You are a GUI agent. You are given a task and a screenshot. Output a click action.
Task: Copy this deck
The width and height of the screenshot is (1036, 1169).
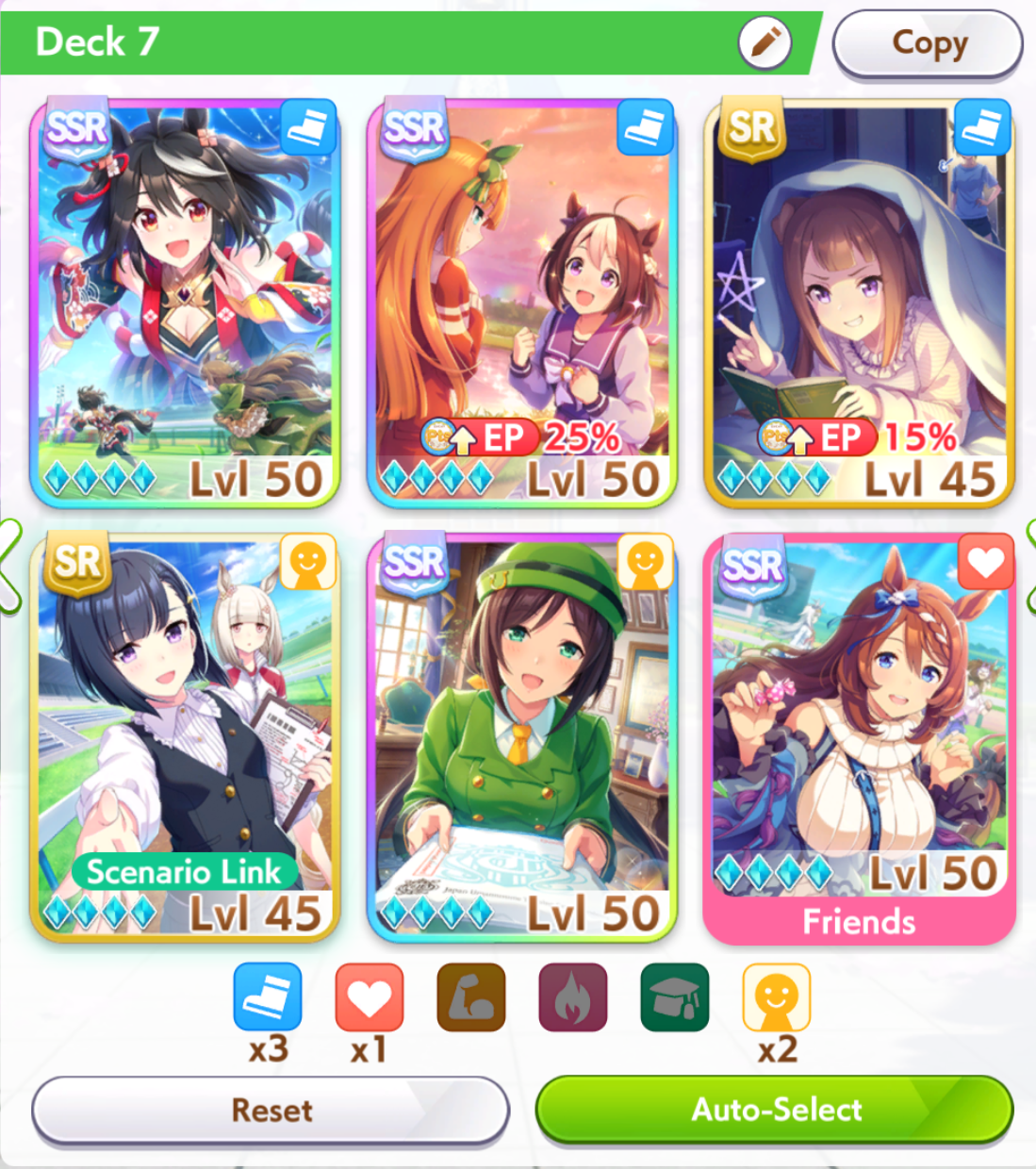point(928,43)
